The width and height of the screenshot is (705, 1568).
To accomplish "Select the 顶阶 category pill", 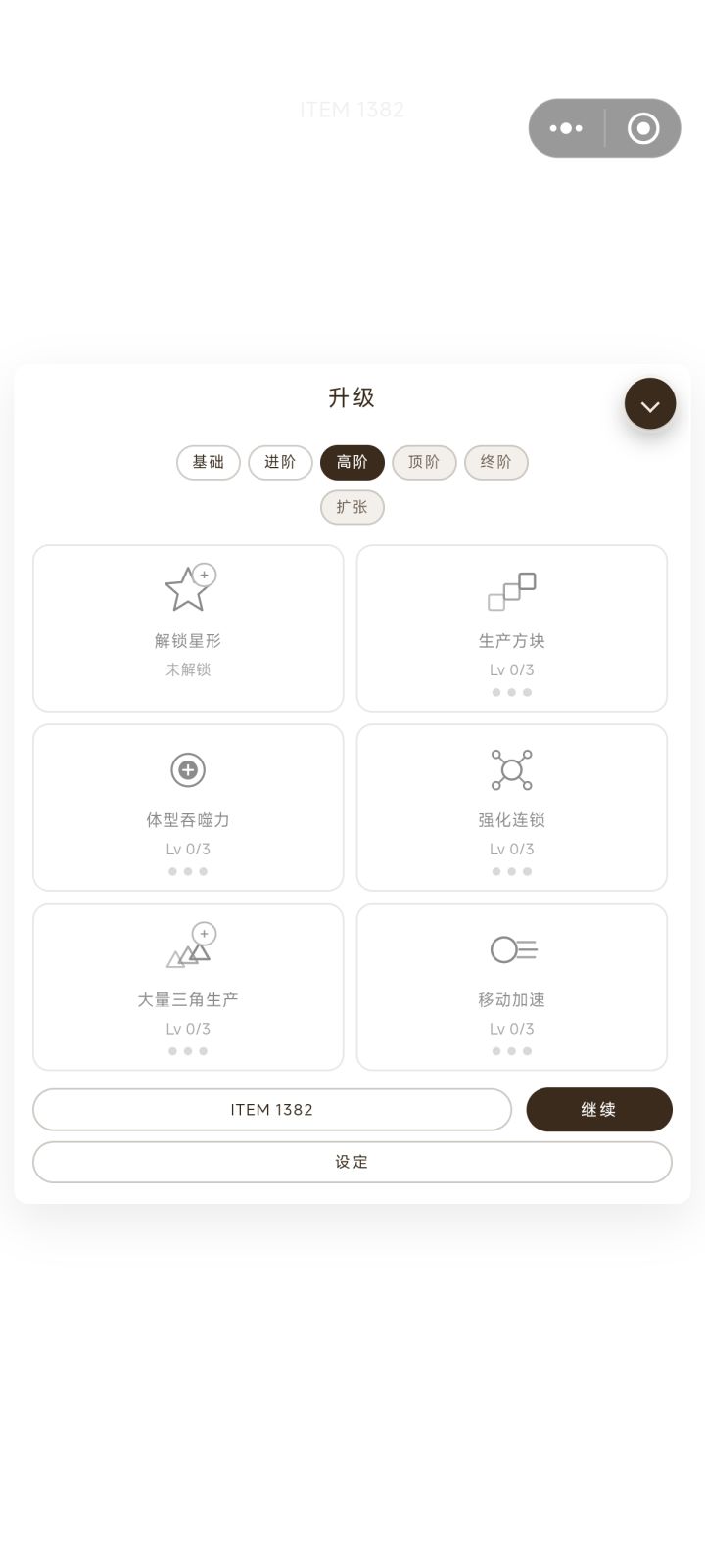I will coord(424,462).
